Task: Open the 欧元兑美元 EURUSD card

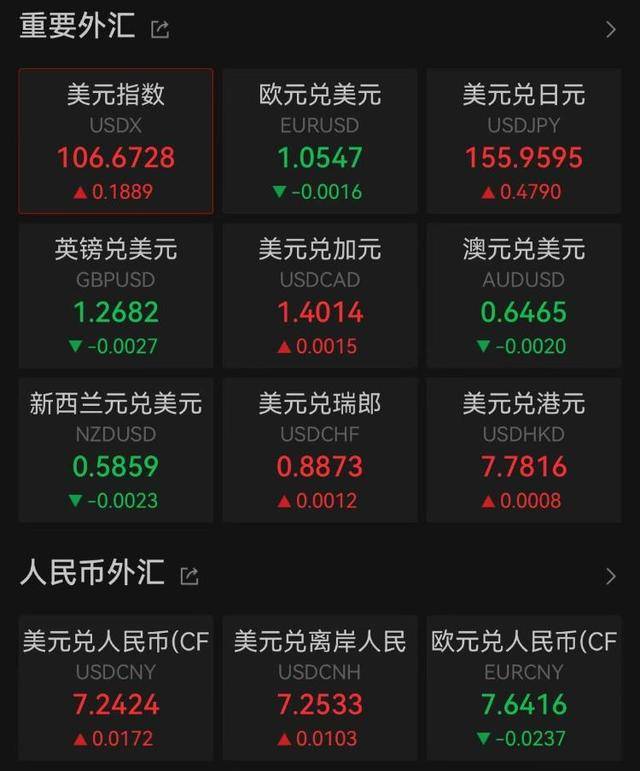Action: pos(320,141)
